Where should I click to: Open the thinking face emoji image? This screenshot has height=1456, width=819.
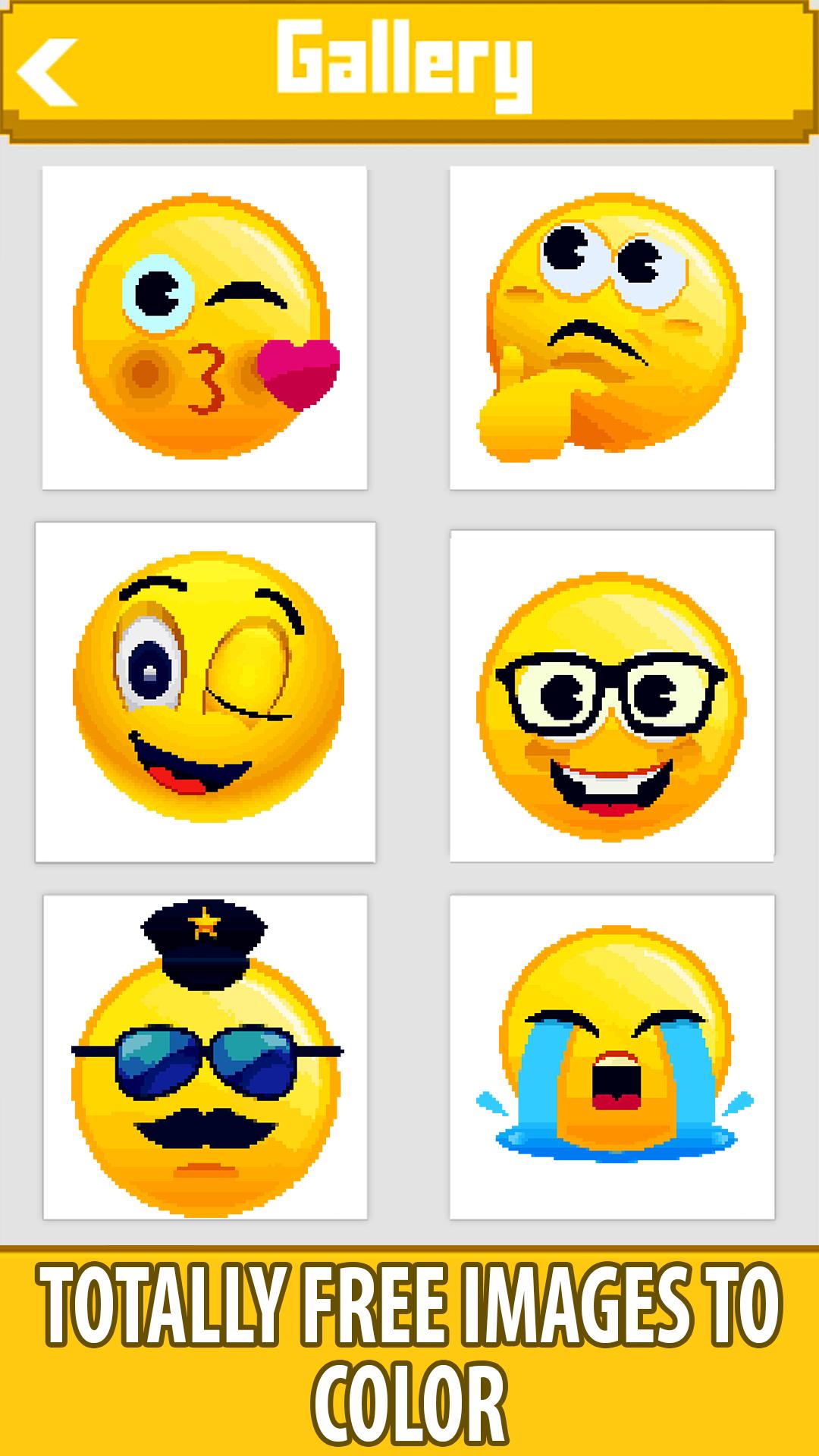pyautogui.click(x=614, y=326)
